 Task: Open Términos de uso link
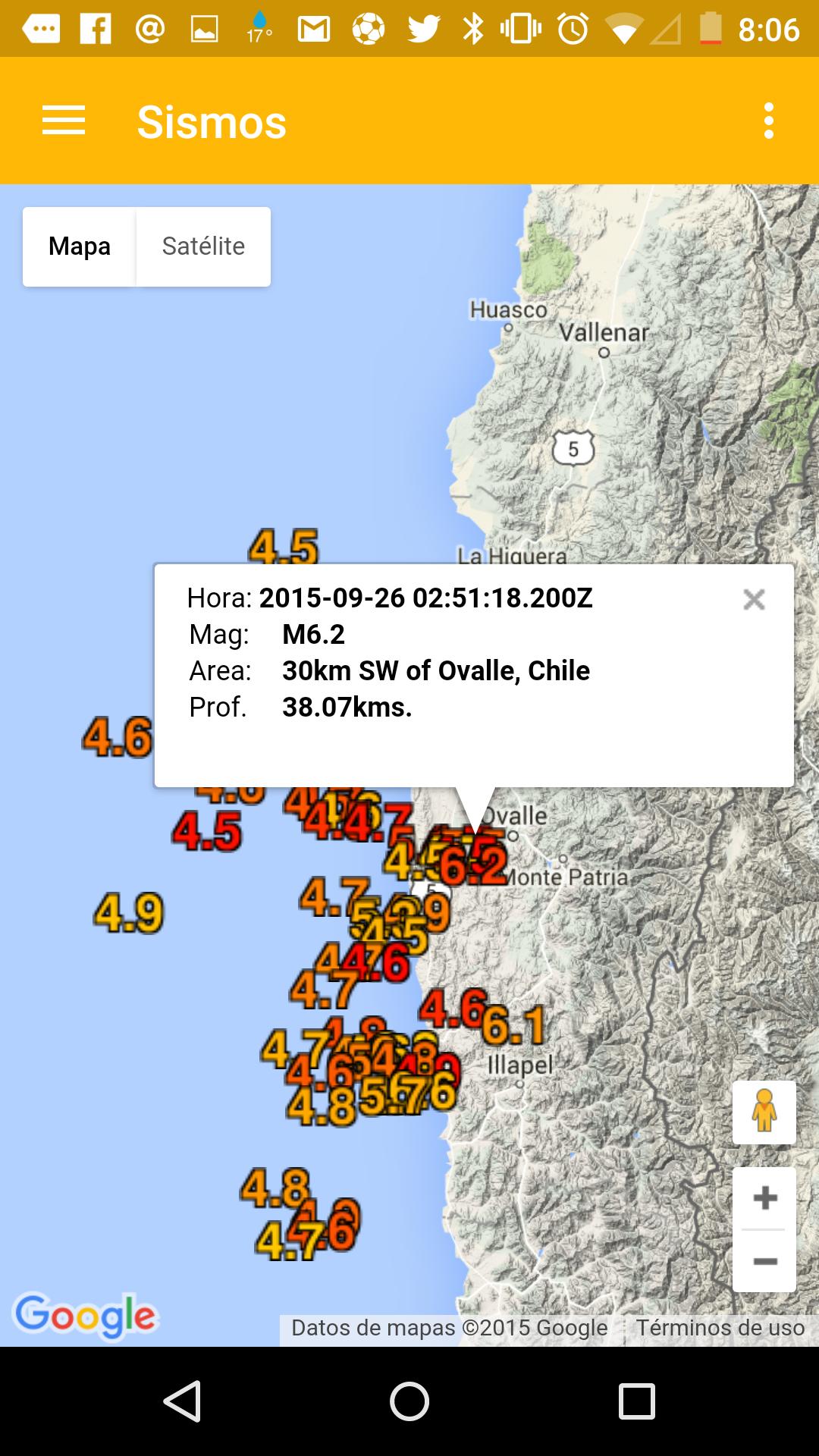click(720, 1328)
